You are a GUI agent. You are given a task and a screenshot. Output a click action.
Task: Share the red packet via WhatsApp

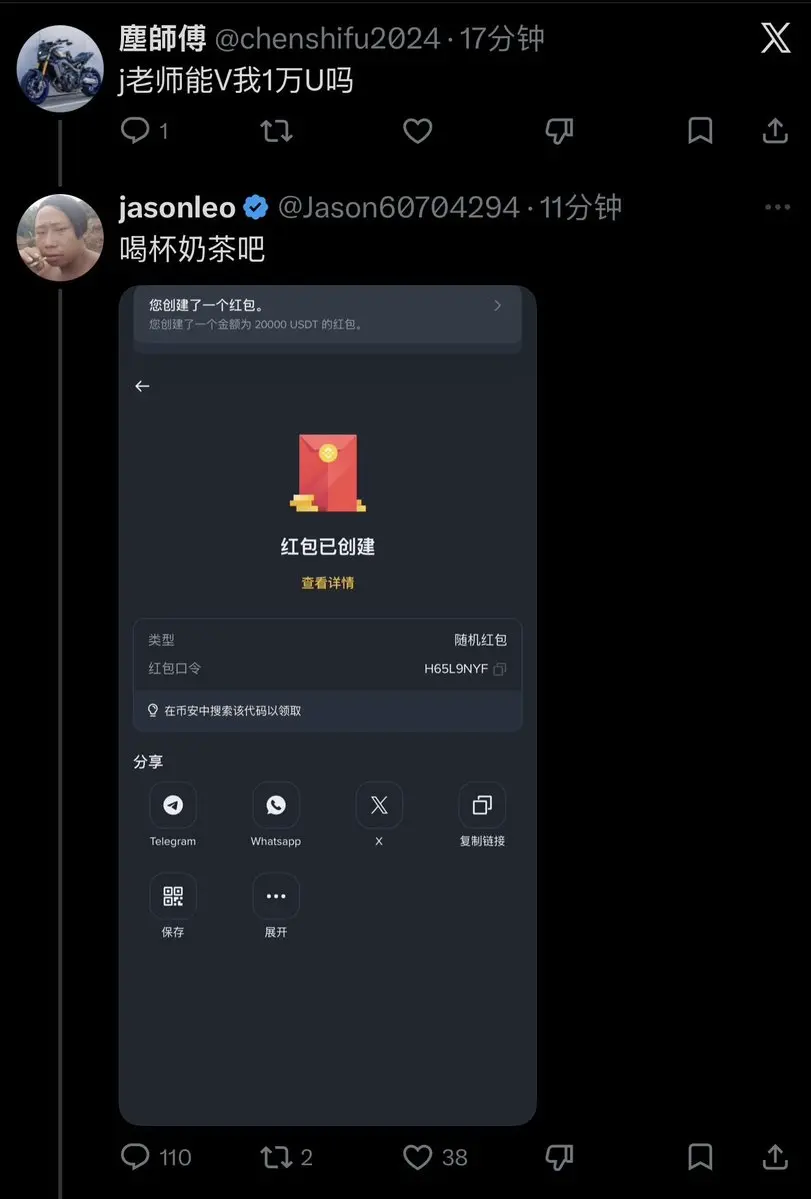pyautogui.click(x=275, y=805)
